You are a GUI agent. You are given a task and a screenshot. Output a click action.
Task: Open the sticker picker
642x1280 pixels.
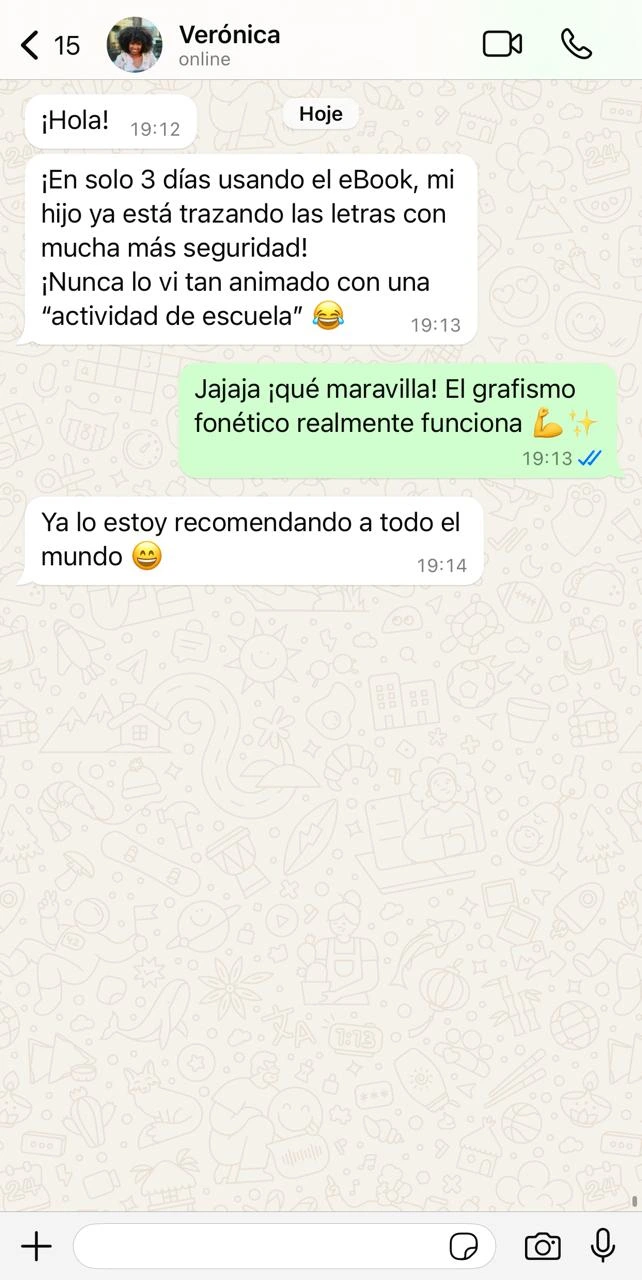(463, 1246)
